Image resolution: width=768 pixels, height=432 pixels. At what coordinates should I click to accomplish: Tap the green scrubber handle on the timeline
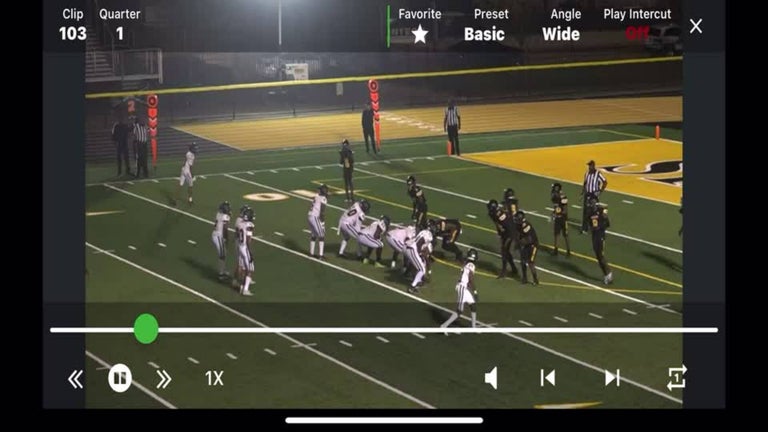coord(146,329)
